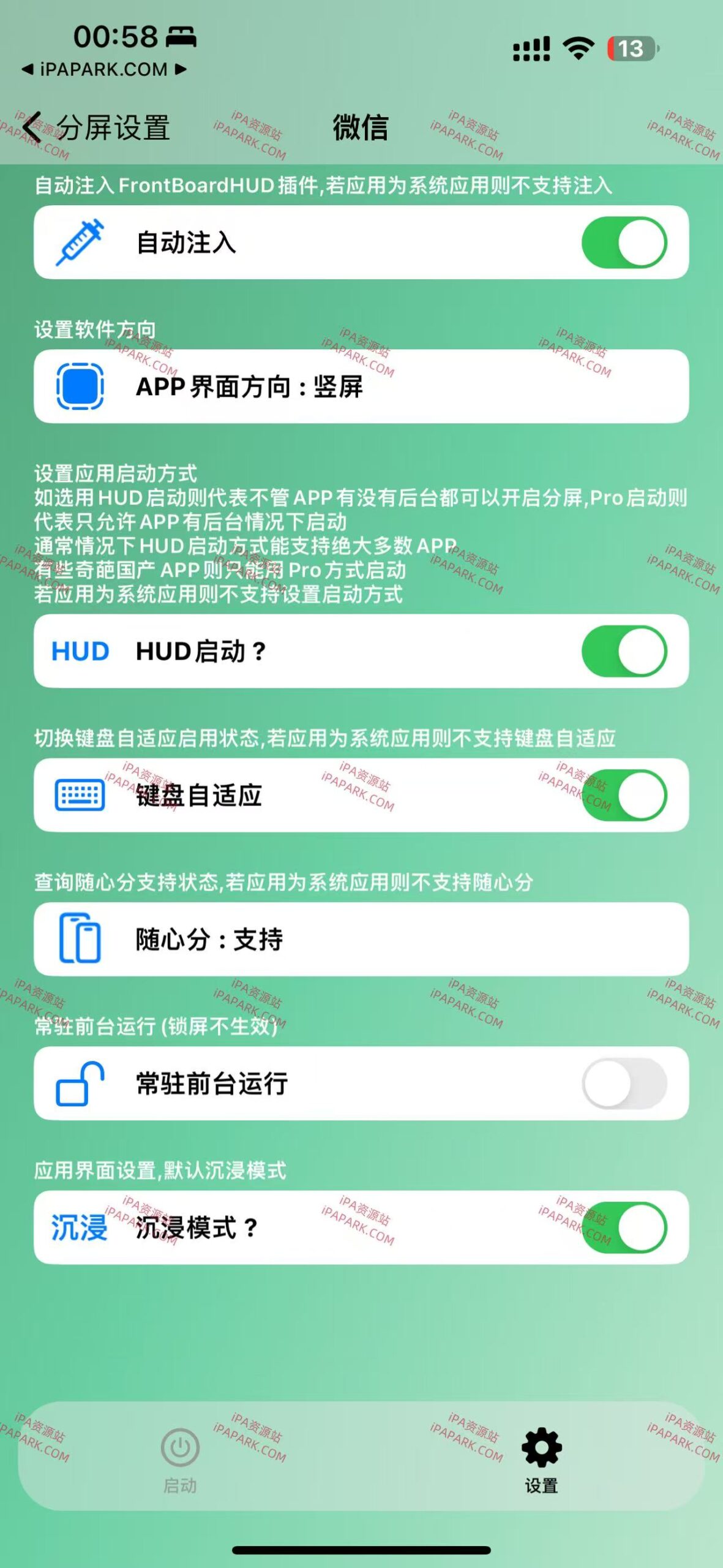
Task: Click the blue HUD icon
Action: click(80, 651)
